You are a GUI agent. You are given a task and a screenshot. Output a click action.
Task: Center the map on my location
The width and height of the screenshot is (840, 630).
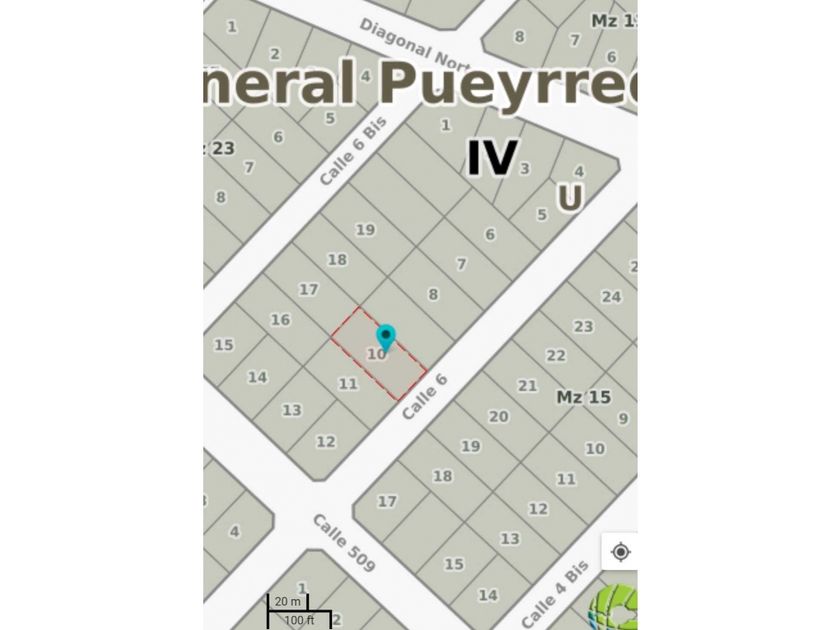[620, 552]
